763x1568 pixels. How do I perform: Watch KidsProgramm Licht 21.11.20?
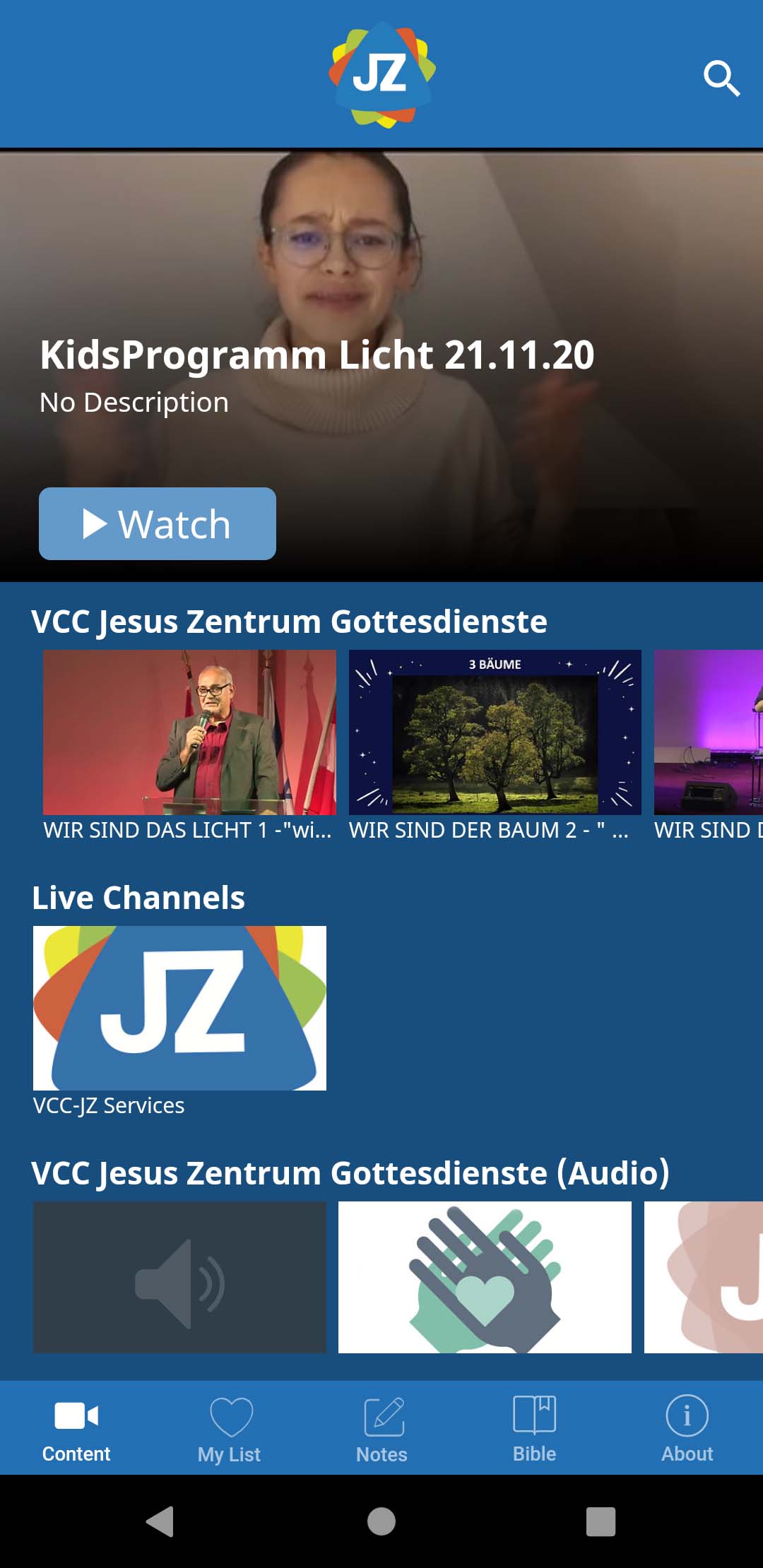[x=158, y=523]
